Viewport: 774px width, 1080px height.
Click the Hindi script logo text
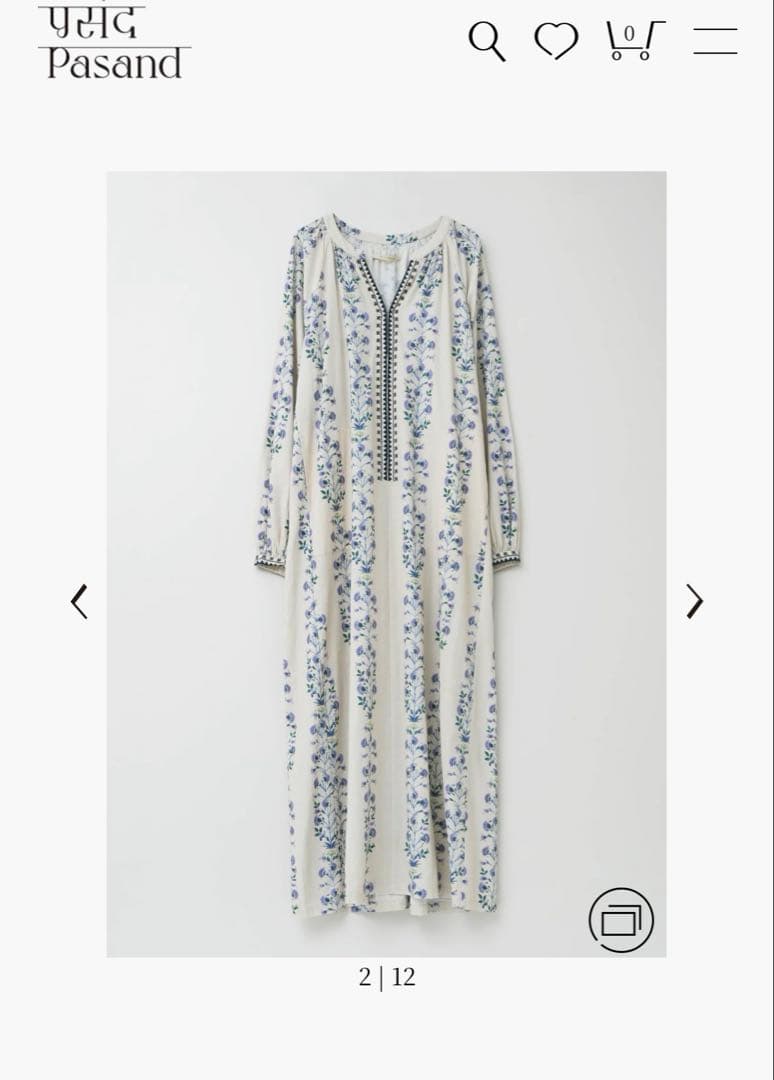pos(108,22)
